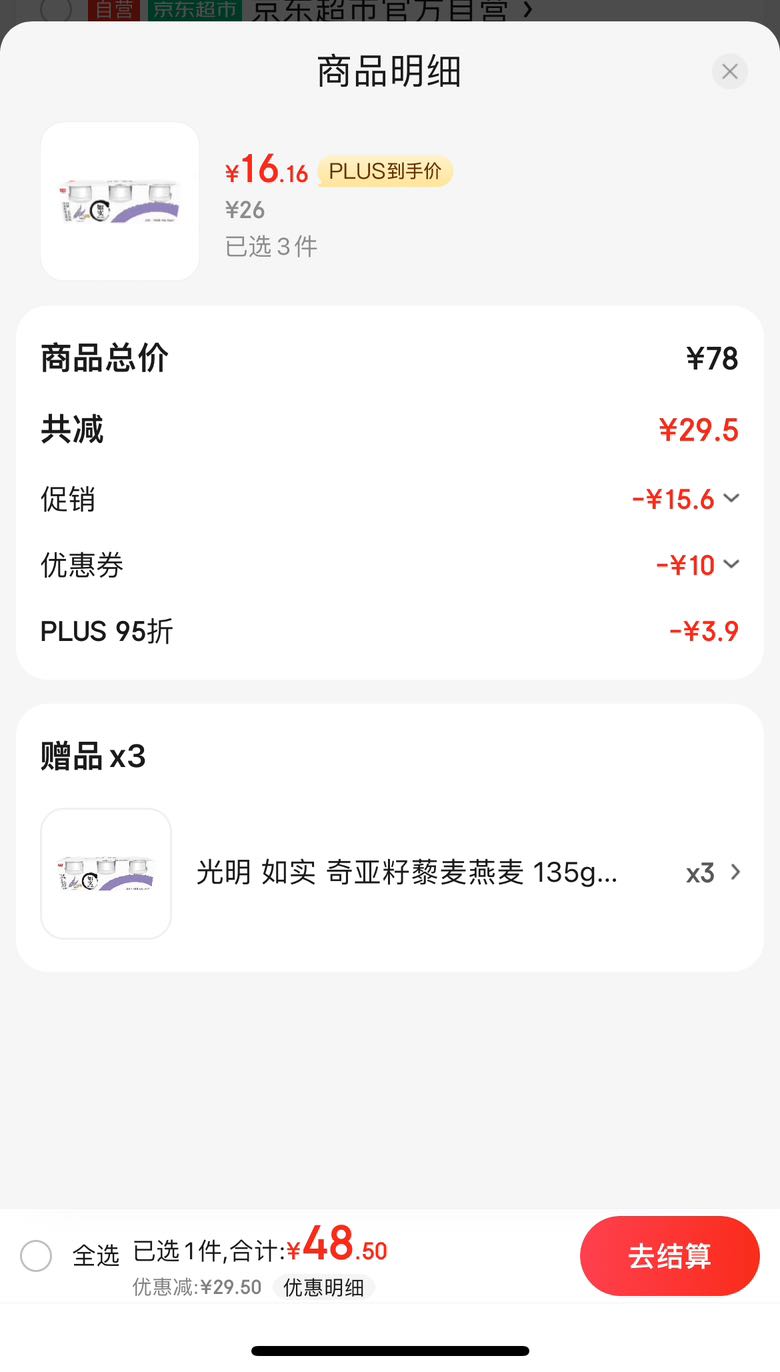780x1372 pixels.
Task: Click the circular store icon beside 自营
Action: 57,11
